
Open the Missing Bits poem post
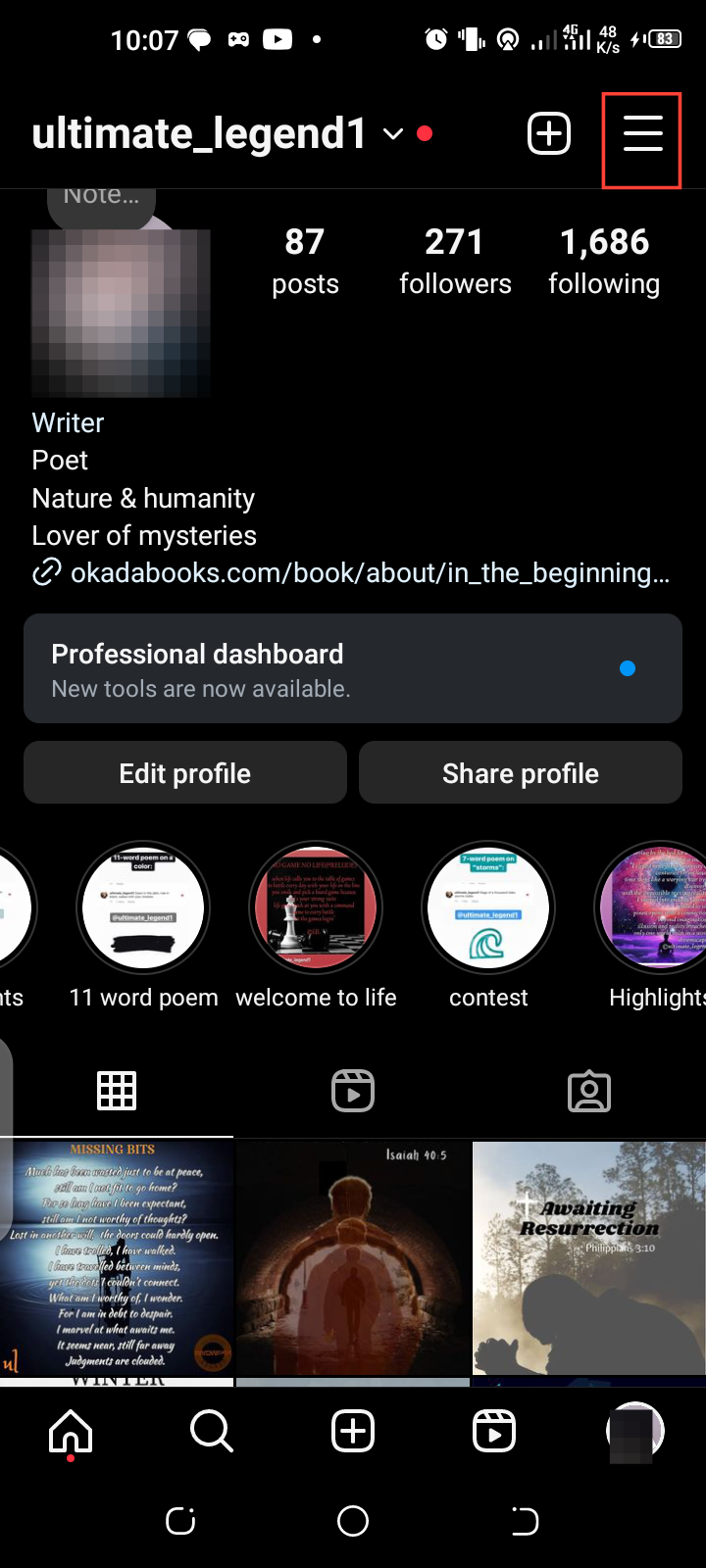click(117, 1257)
